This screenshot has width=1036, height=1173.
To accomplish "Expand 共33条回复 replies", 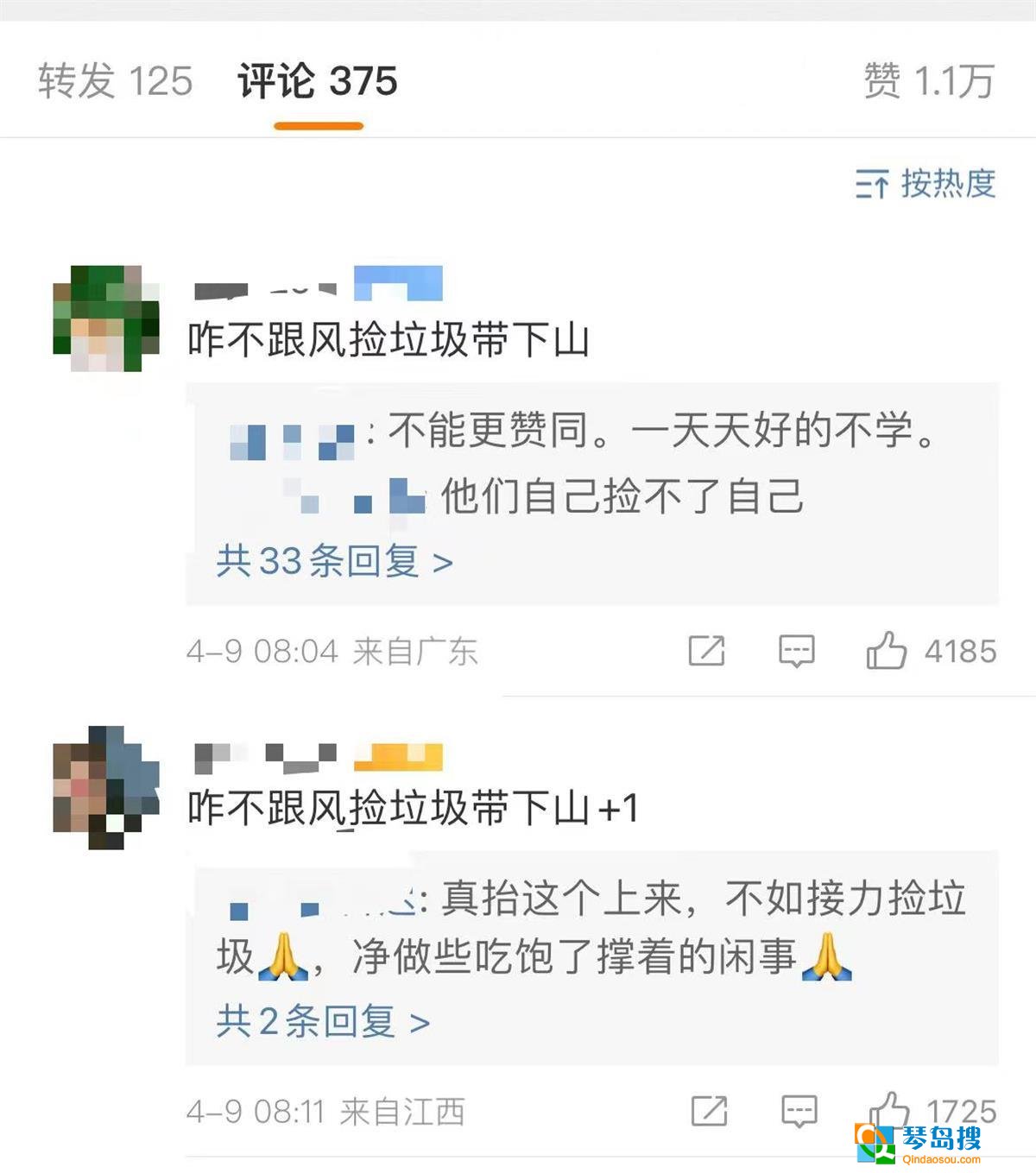I will coord(334,562).
